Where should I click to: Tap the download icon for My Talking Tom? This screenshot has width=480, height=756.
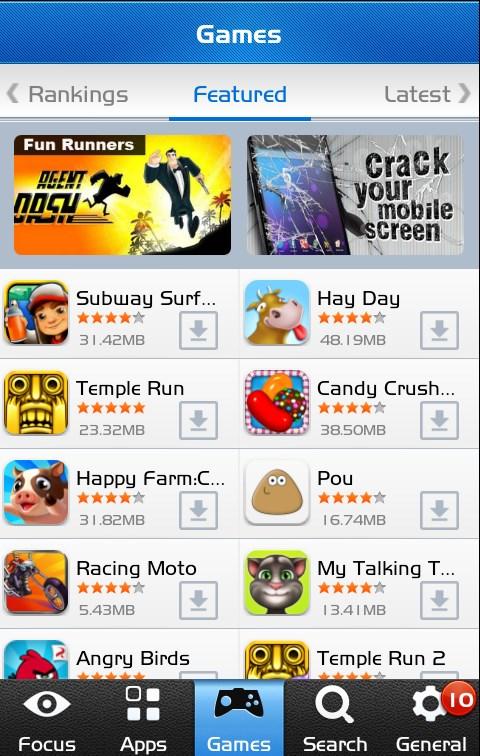439,600
